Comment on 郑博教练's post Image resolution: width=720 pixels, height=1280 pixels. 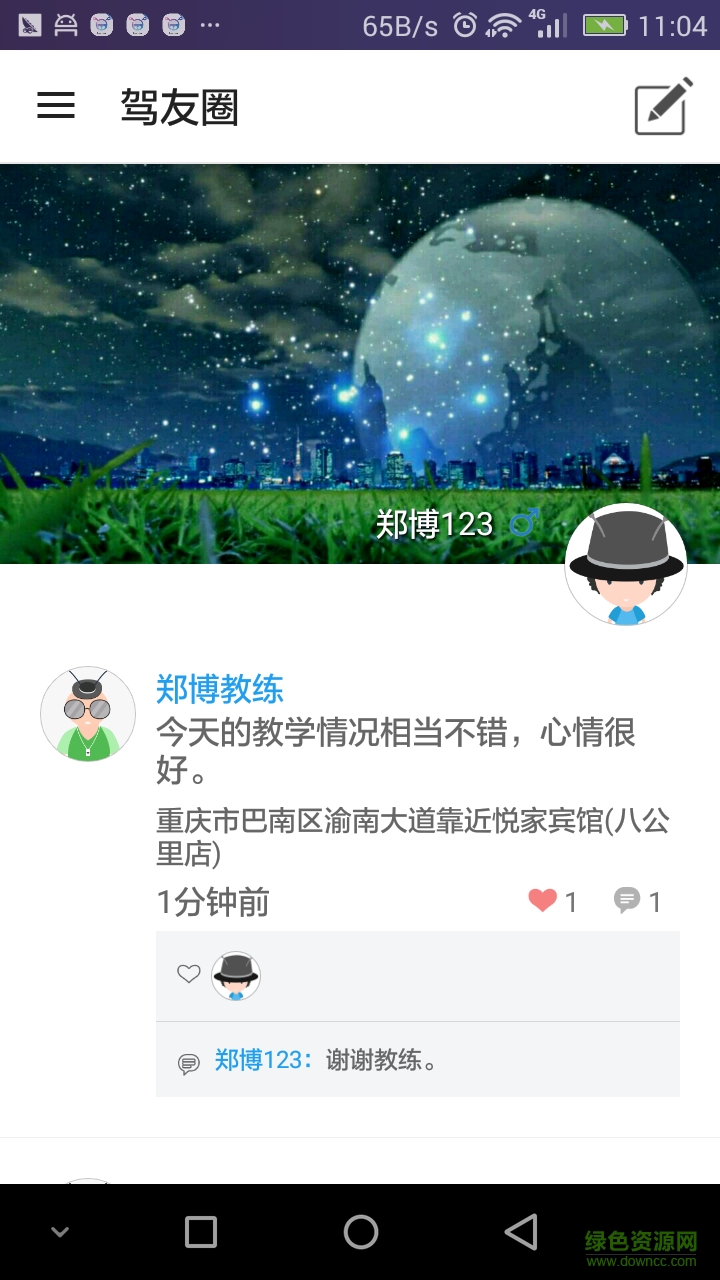tap(627, 901)
